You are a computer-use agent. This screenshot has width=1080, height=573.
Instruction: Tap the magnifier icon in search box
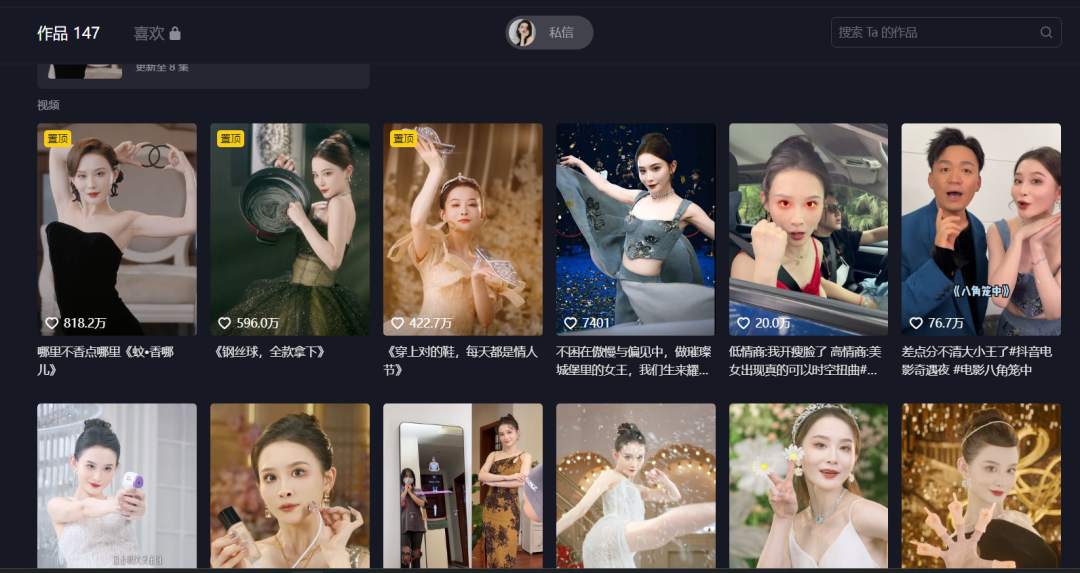pos(1046,32)
